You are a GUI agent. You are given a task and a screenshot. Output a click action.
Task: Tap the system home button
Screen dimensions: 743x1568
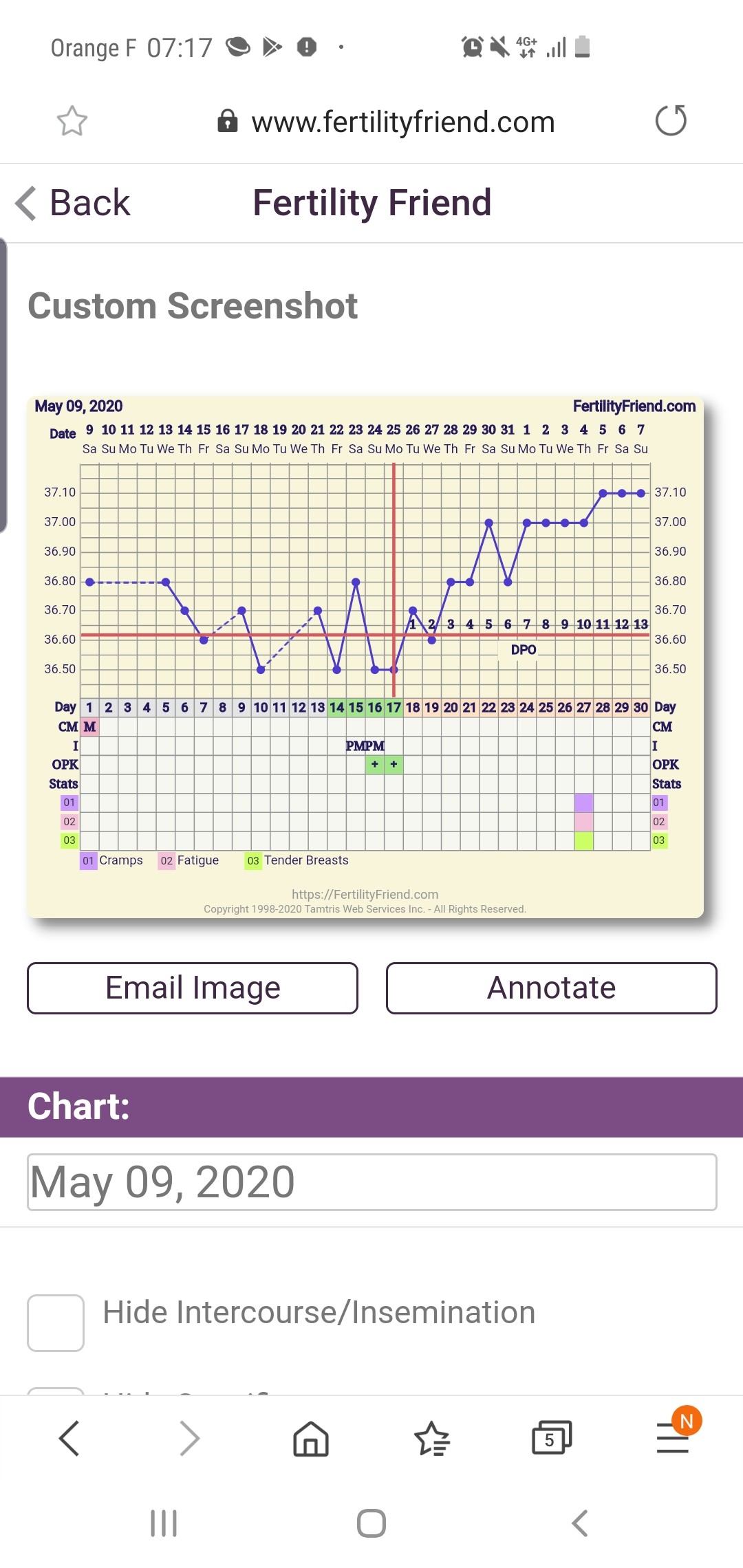coord(371,1523)
